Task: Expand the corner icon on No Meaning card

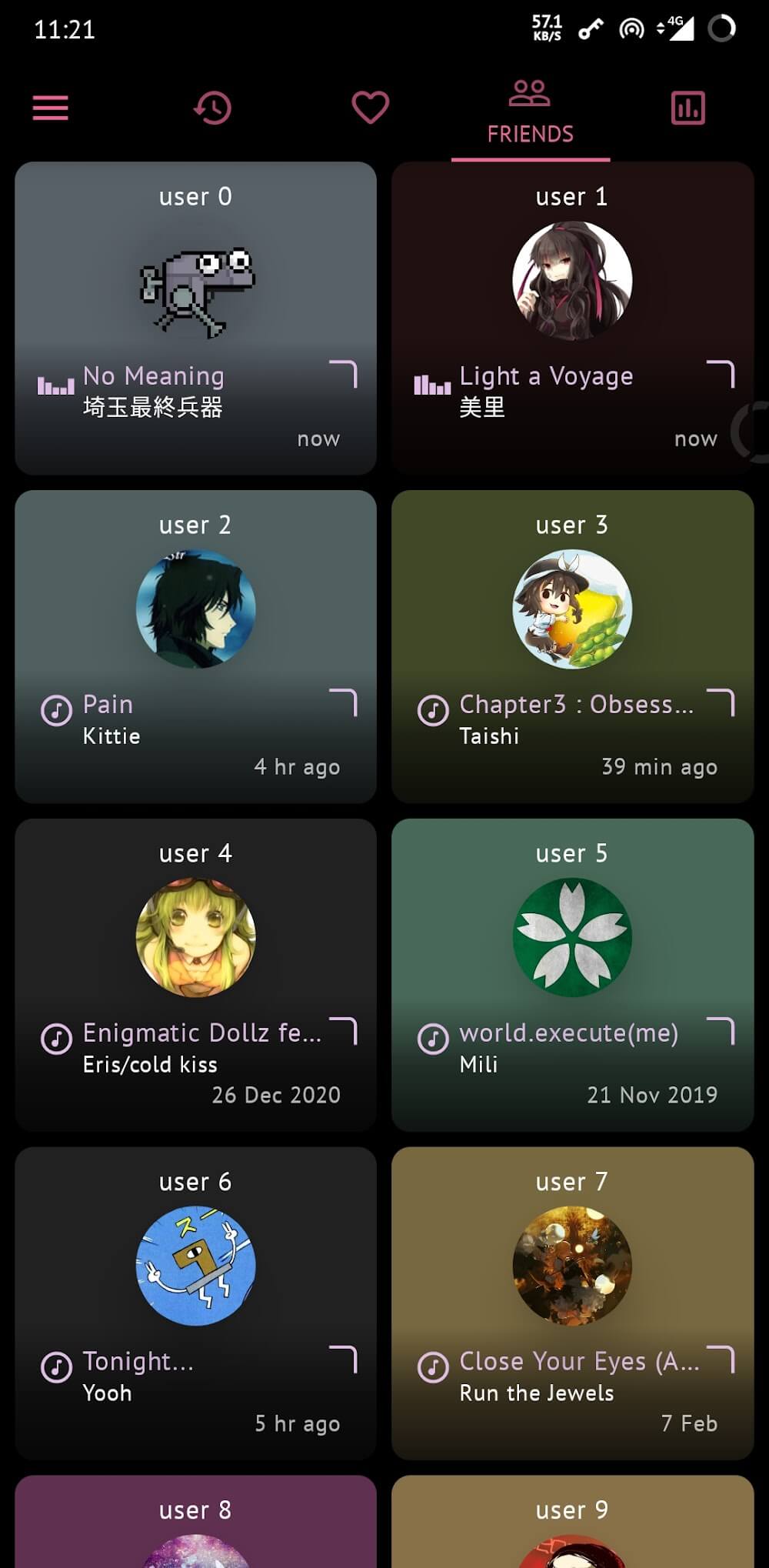Action: [x=344, y=374]
